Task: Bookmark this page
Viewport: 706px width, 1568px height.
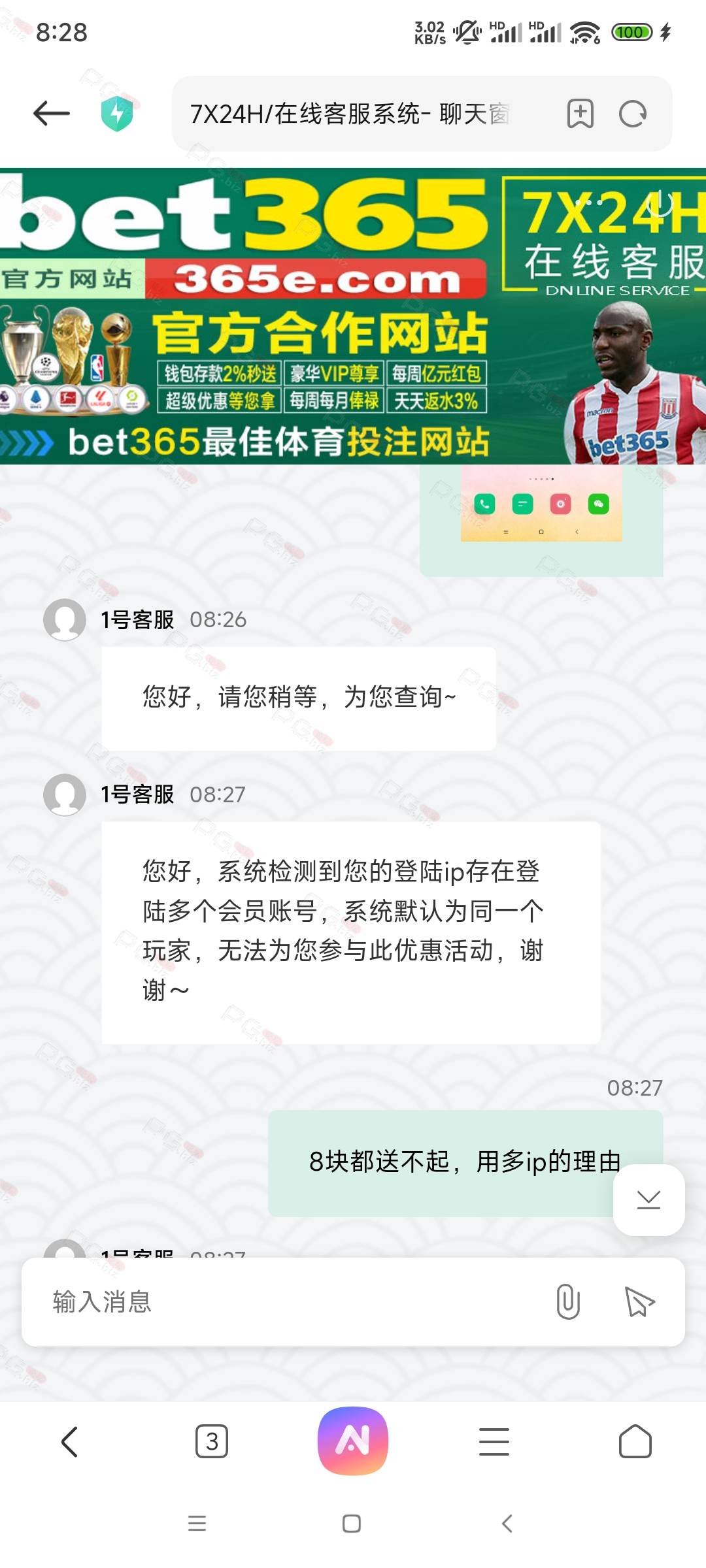Action: click(580, 114)
